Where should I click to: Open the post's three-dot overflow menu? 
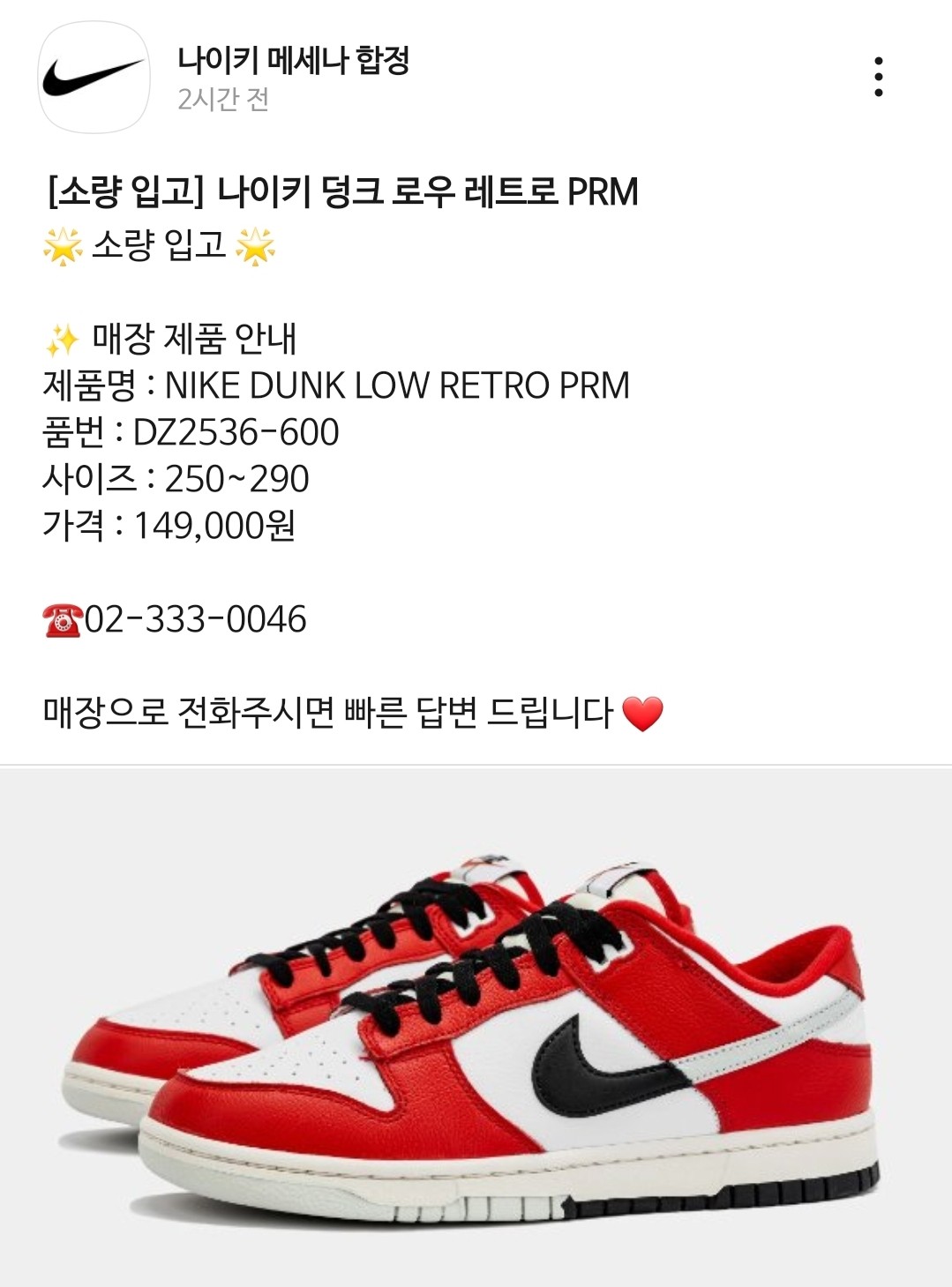pyautogui.click(x=878, y=78)
